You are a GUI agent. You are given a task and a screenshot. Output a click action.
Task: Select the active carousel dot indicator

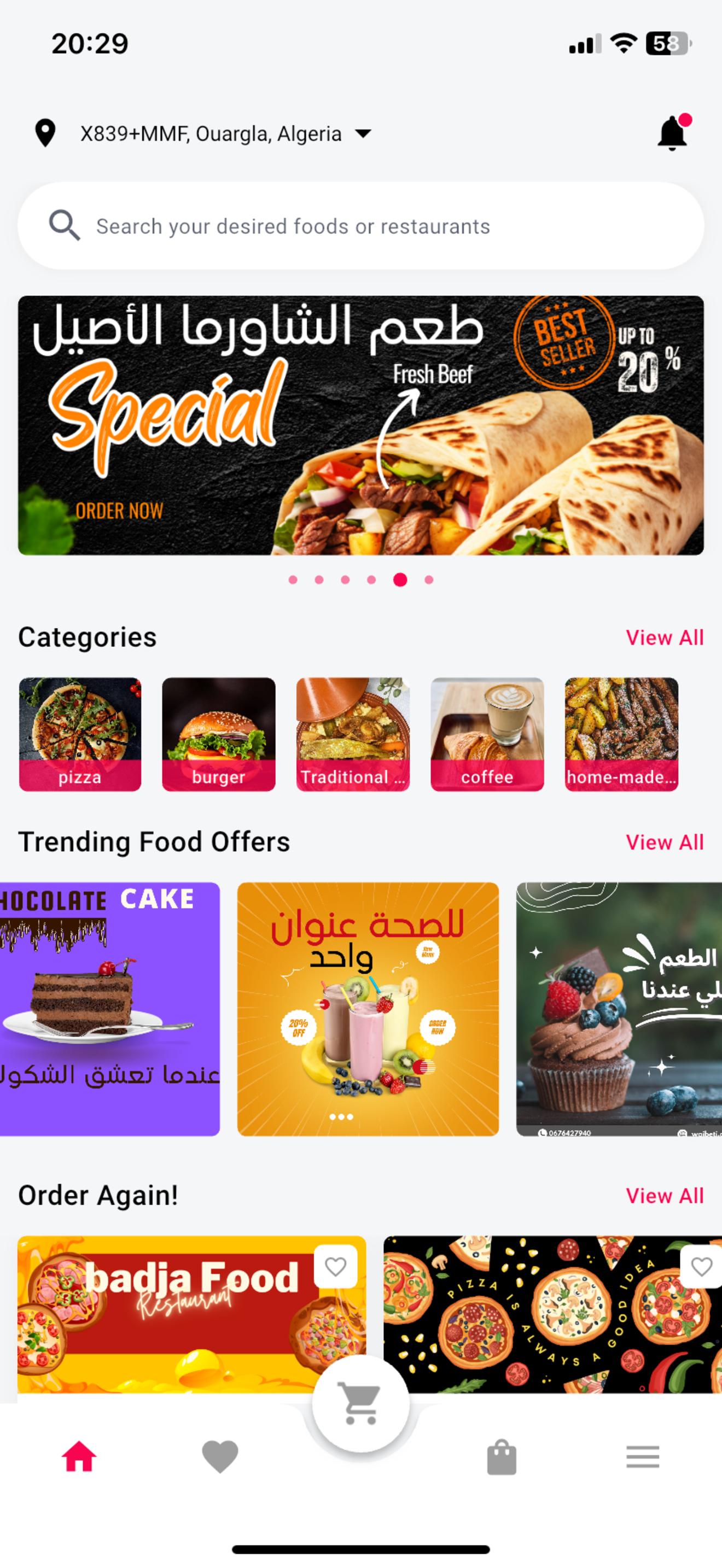tap(400, 580)
